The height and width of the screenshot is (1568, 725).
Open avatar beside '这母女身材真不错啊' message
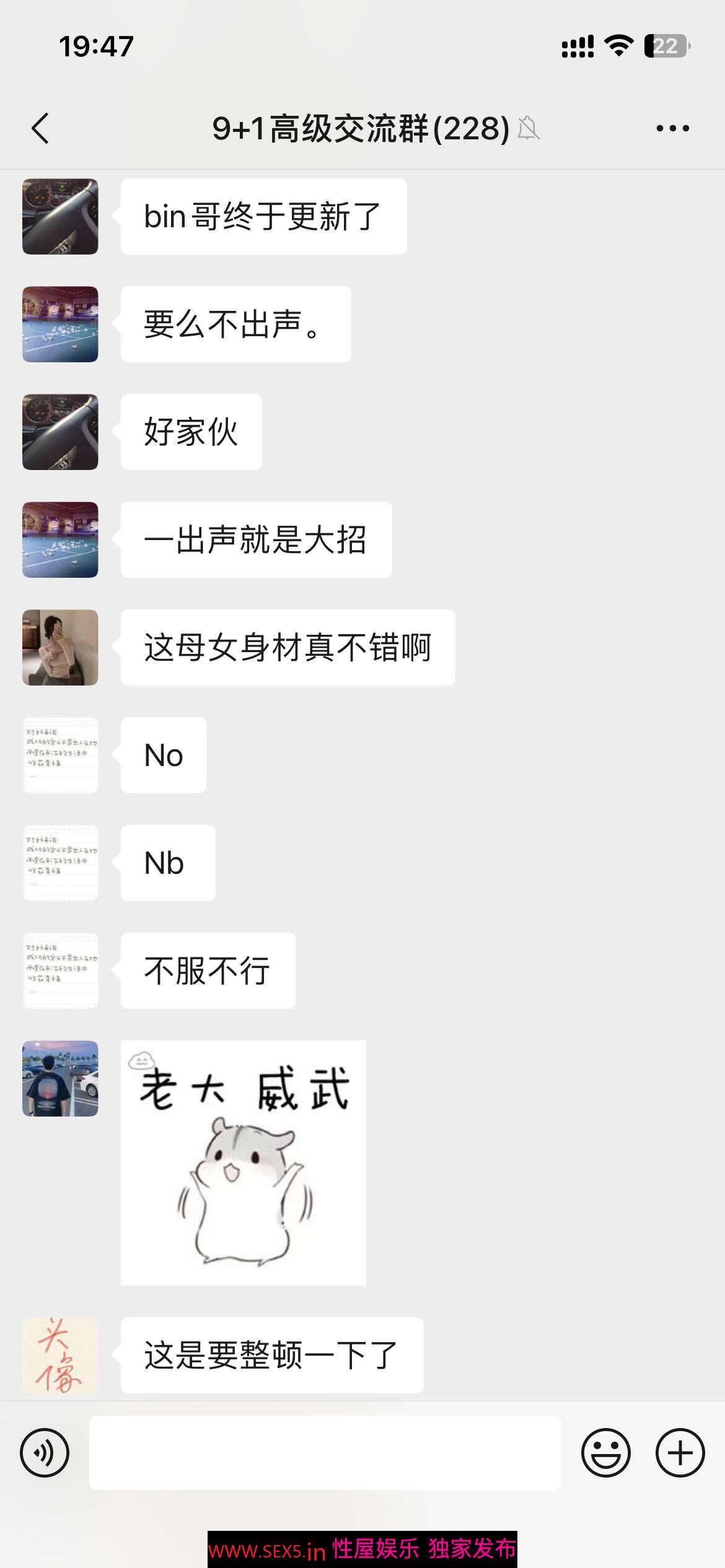tap(60, 648)
